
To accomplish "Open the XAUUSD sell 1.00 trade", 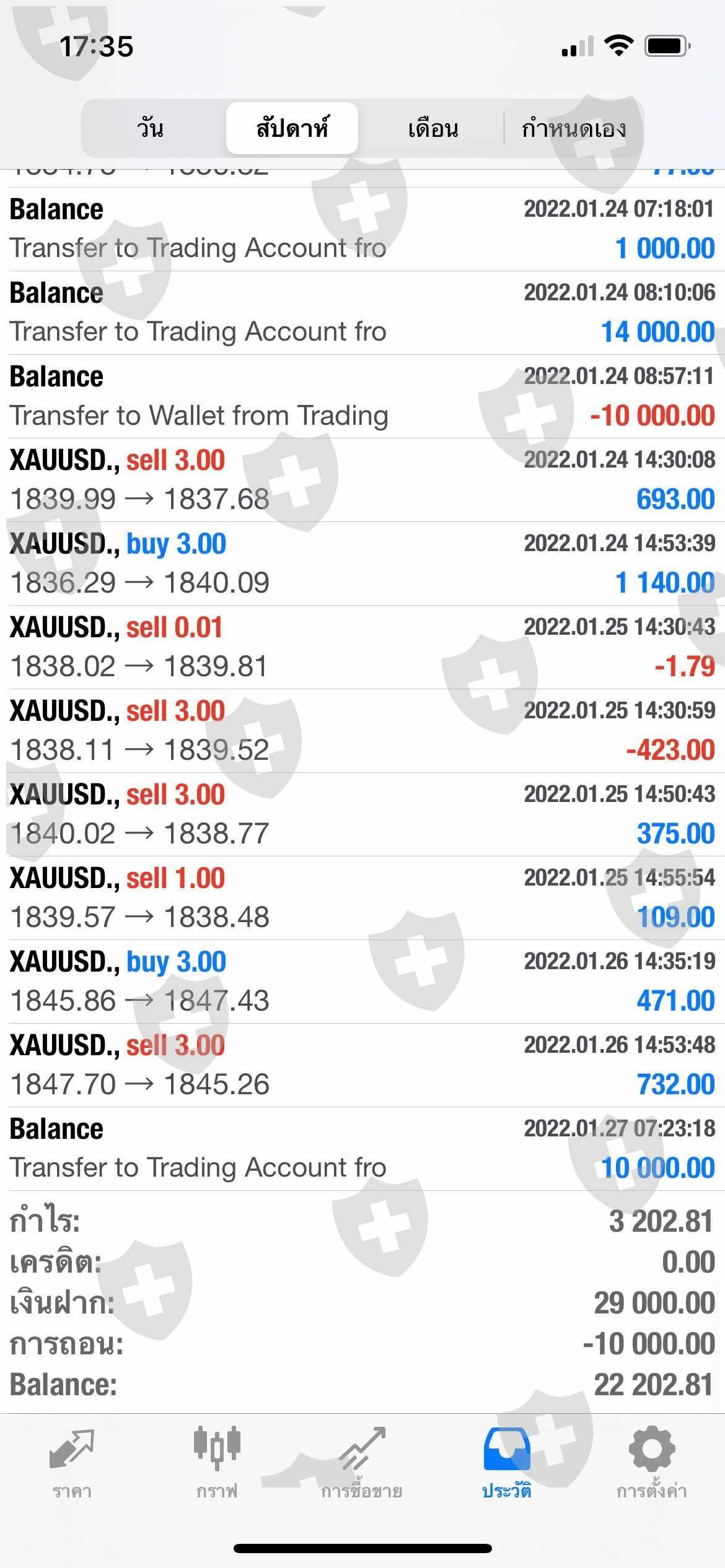I will [x=362, y=898].
